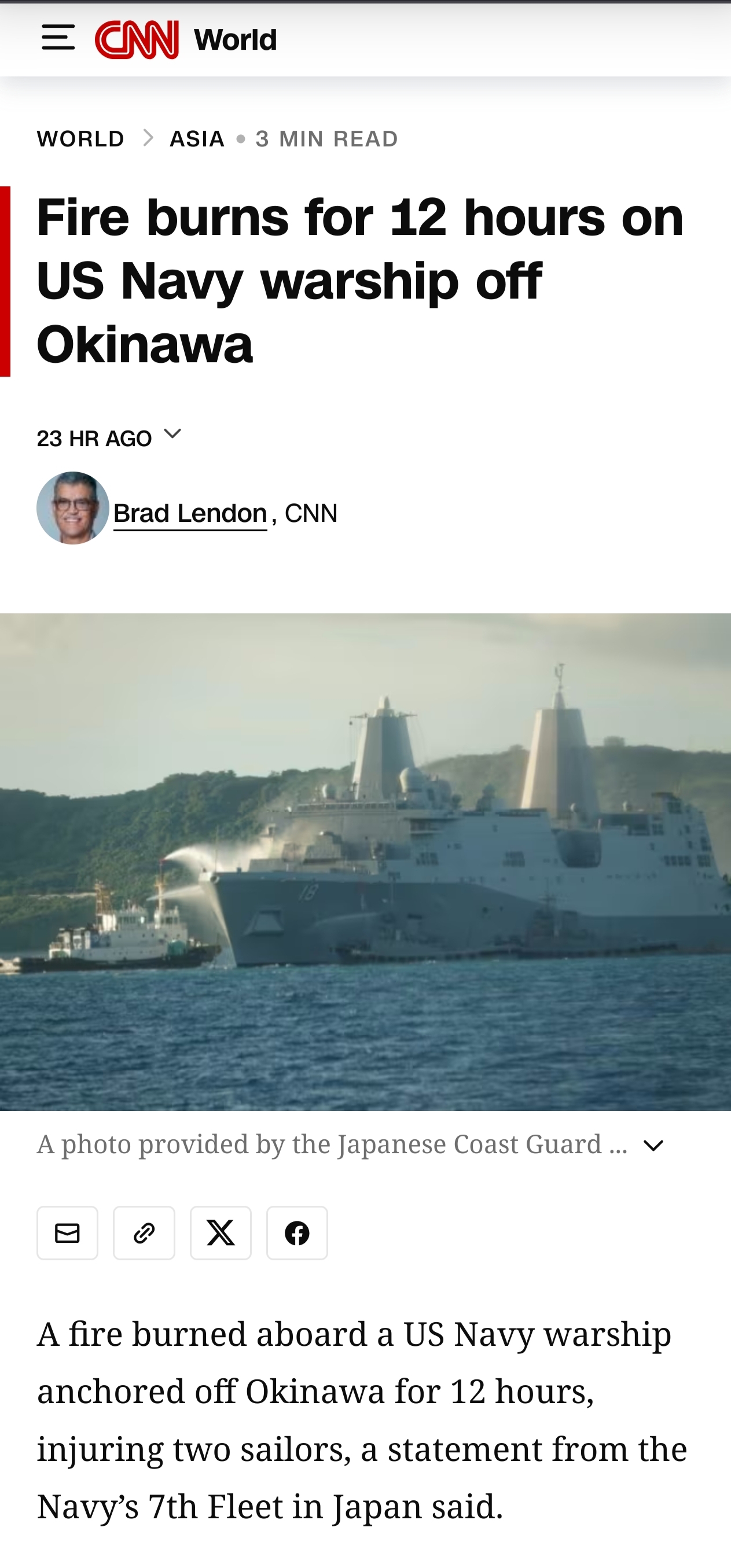The height and width of the screenshot is (1568, 731).
Task: Share the article on Facebook
Action: tap(297, 1233)
